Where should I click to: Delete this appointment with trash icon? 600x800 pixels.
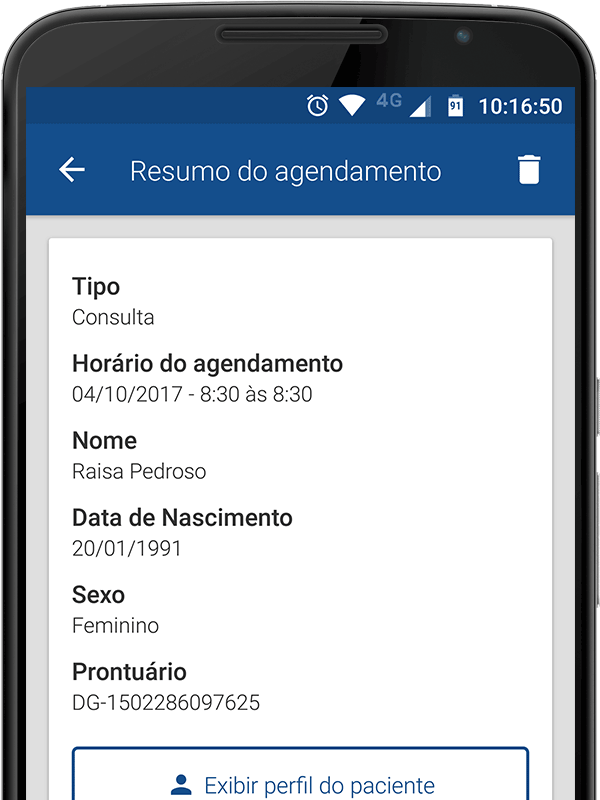(x=529, y=170)
